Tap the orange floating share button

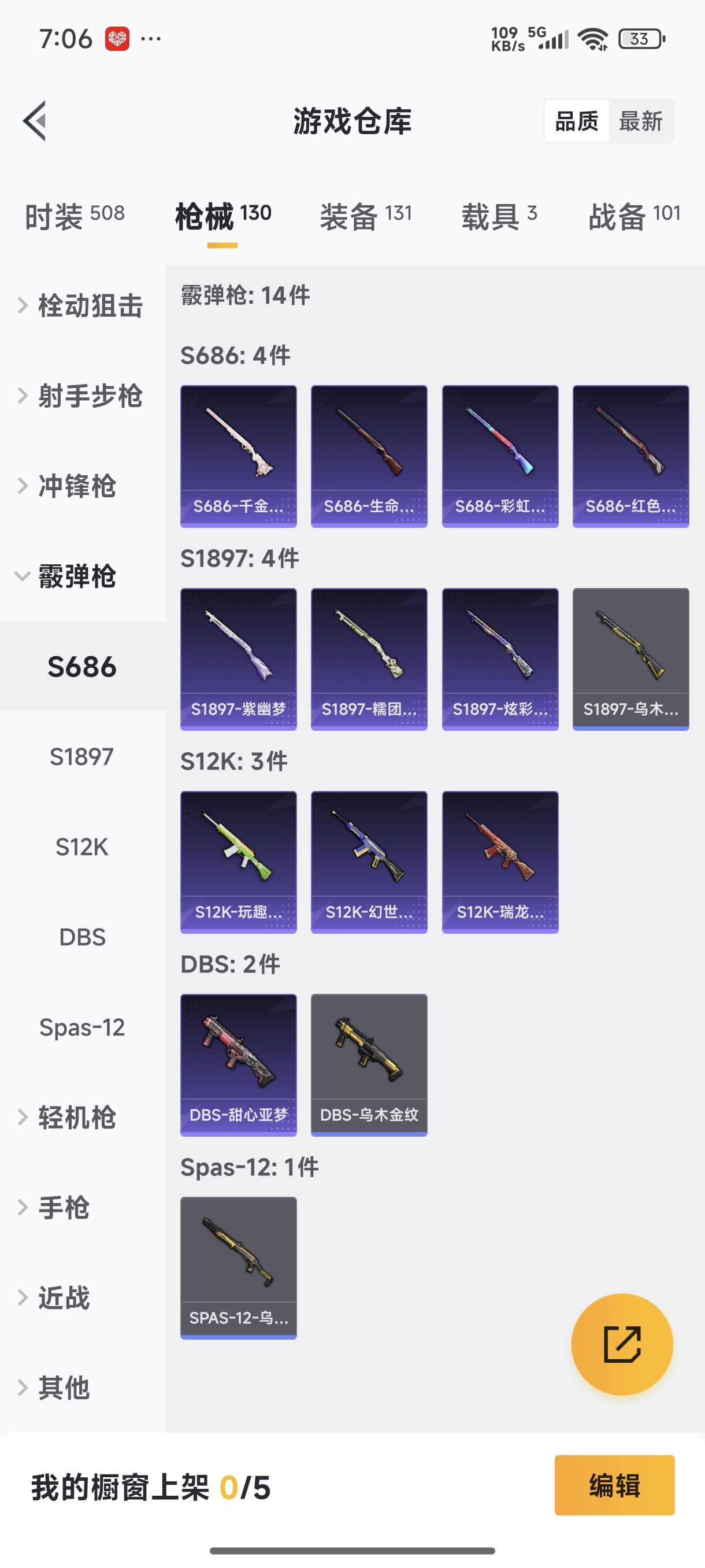[x=621, y=1344]
